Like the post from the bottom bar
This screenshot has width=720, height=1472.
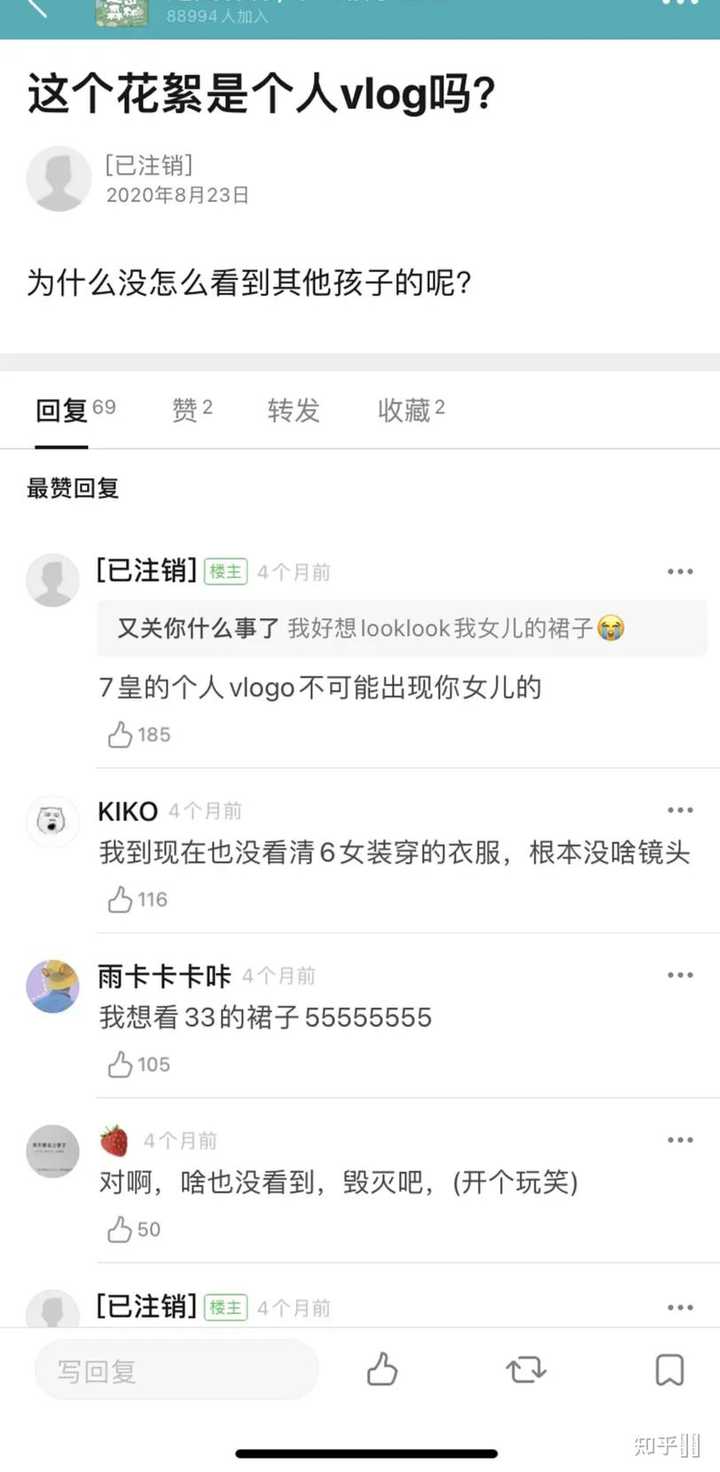click(x=382, y=1370)
